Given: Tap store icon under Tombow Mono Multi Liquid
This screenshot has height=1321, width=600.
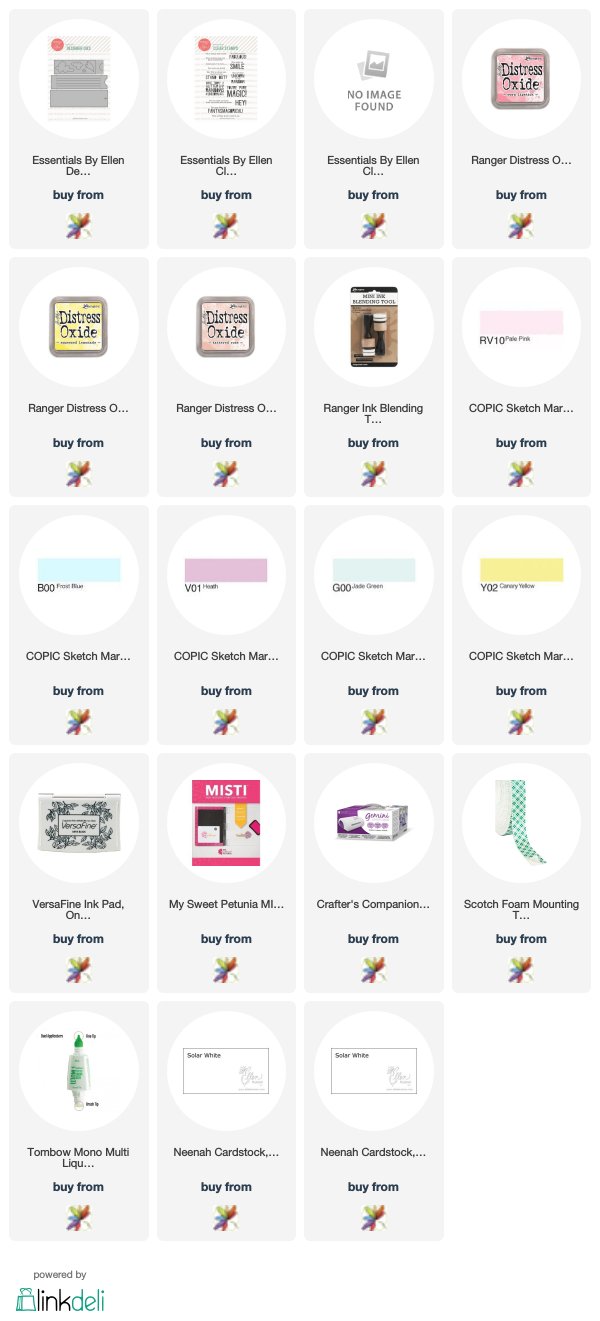Looking at the screenshot, I should [78, 1215].
